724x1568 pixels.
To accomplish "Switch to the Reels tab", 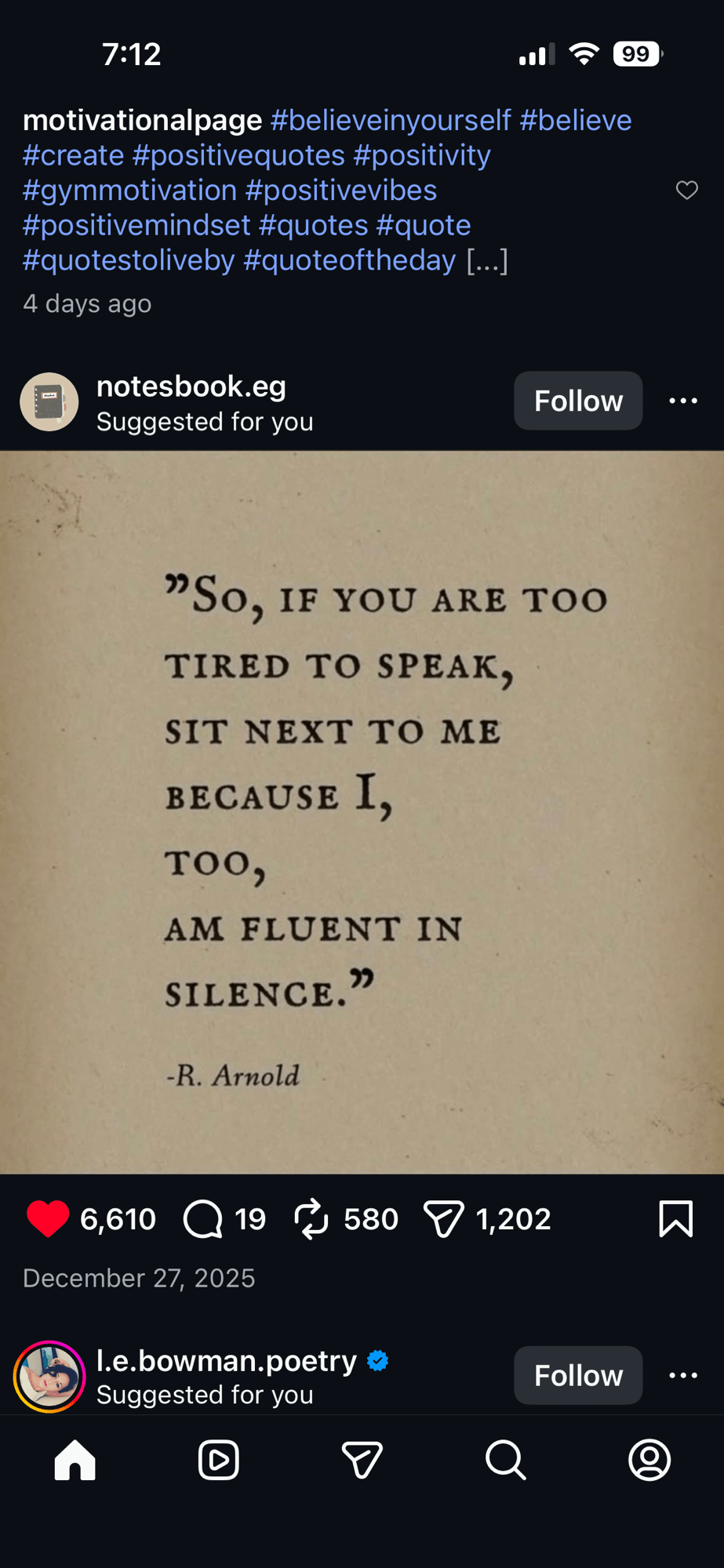I will tap(219, 1460).
